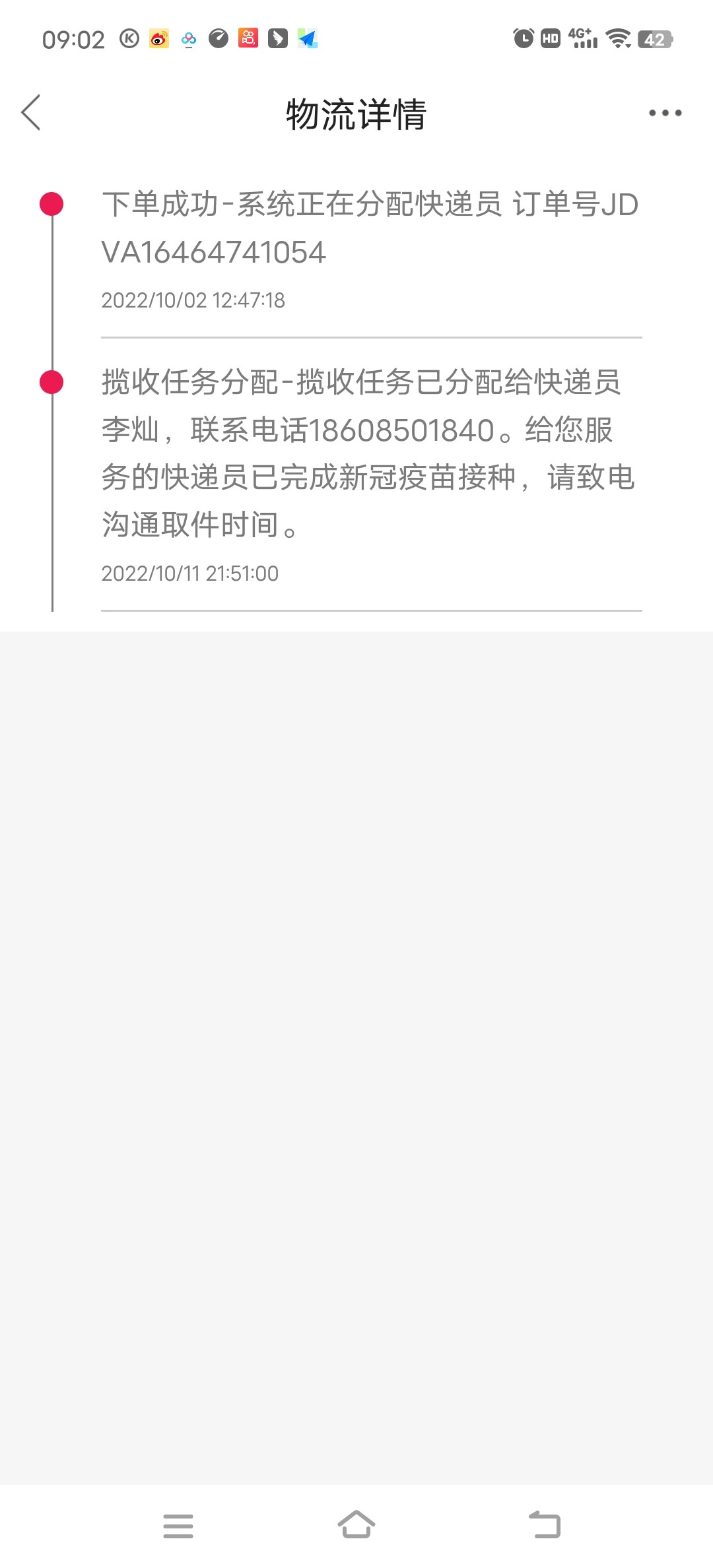Open the three-dot overflow menu
Screen dimensions: 713x1568
point(665,113)
